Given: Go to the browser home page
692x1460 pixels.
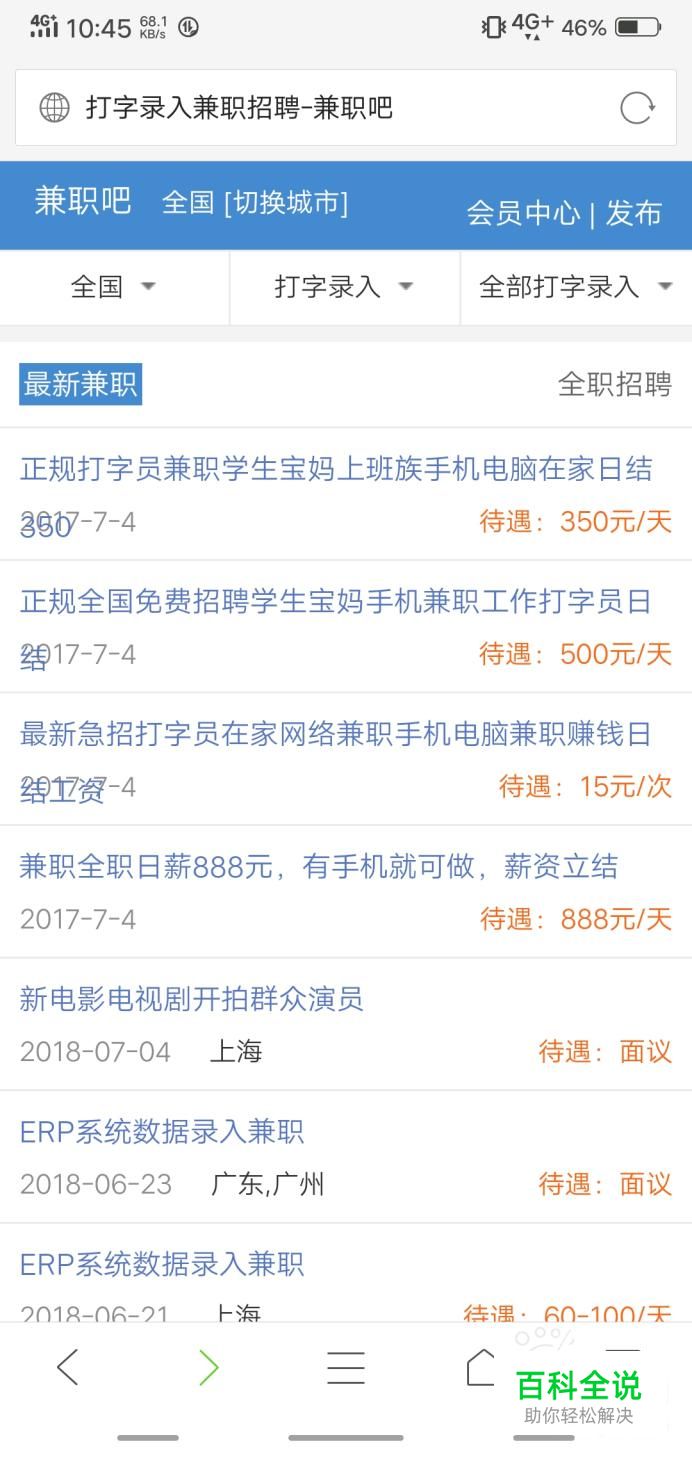Looking at the screenshot, I should 482,1367.
